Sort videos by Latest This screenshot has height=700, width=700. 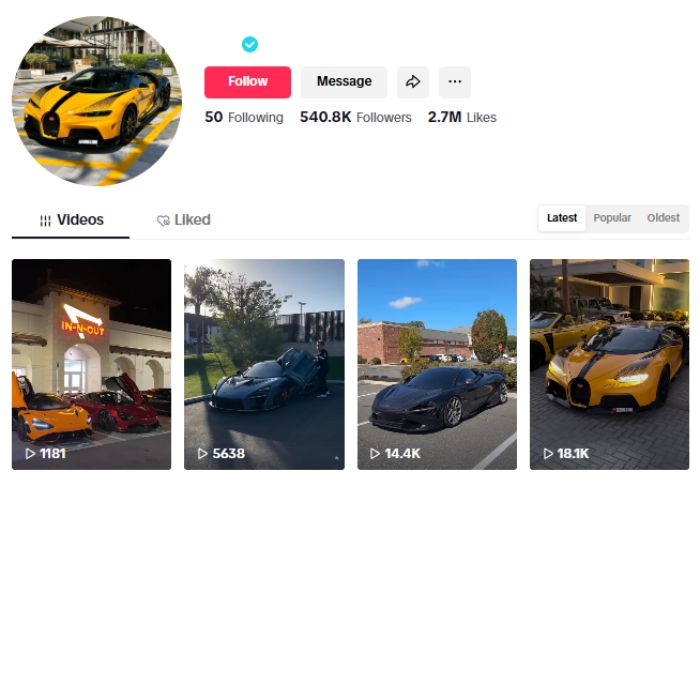click(562, 218)
